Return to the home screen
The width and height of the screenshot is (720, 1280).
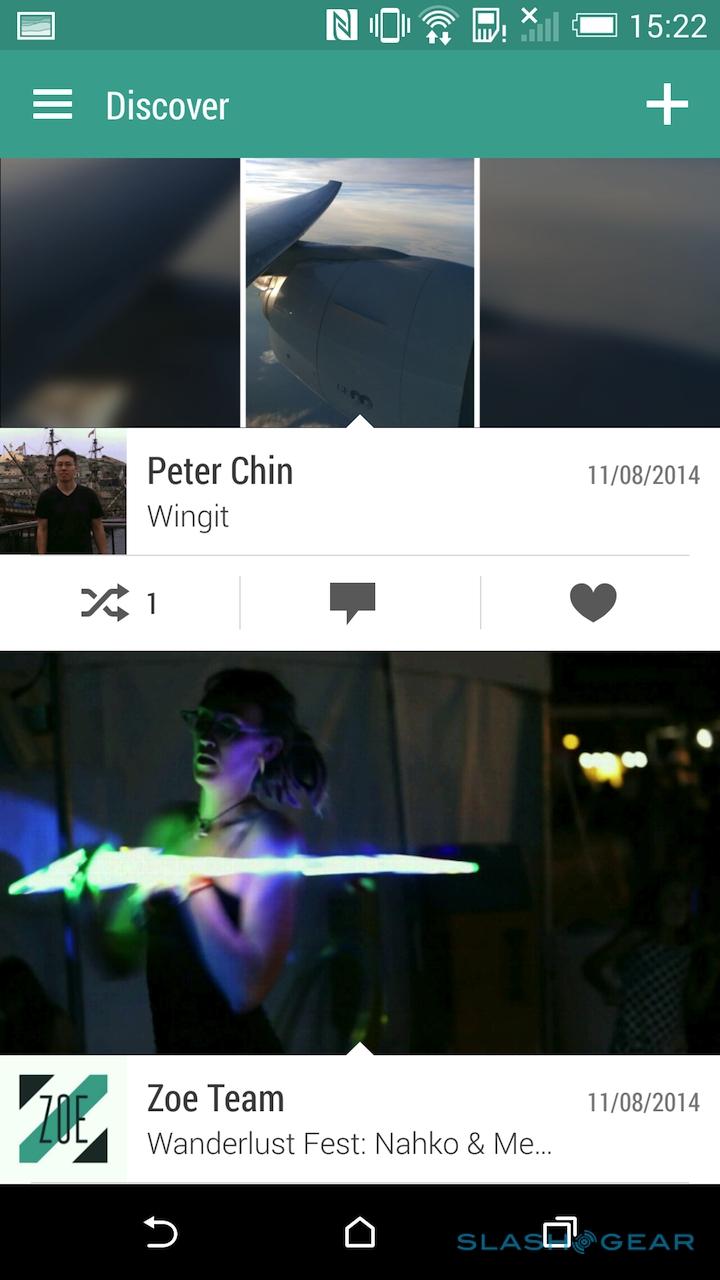[360, 1233]
